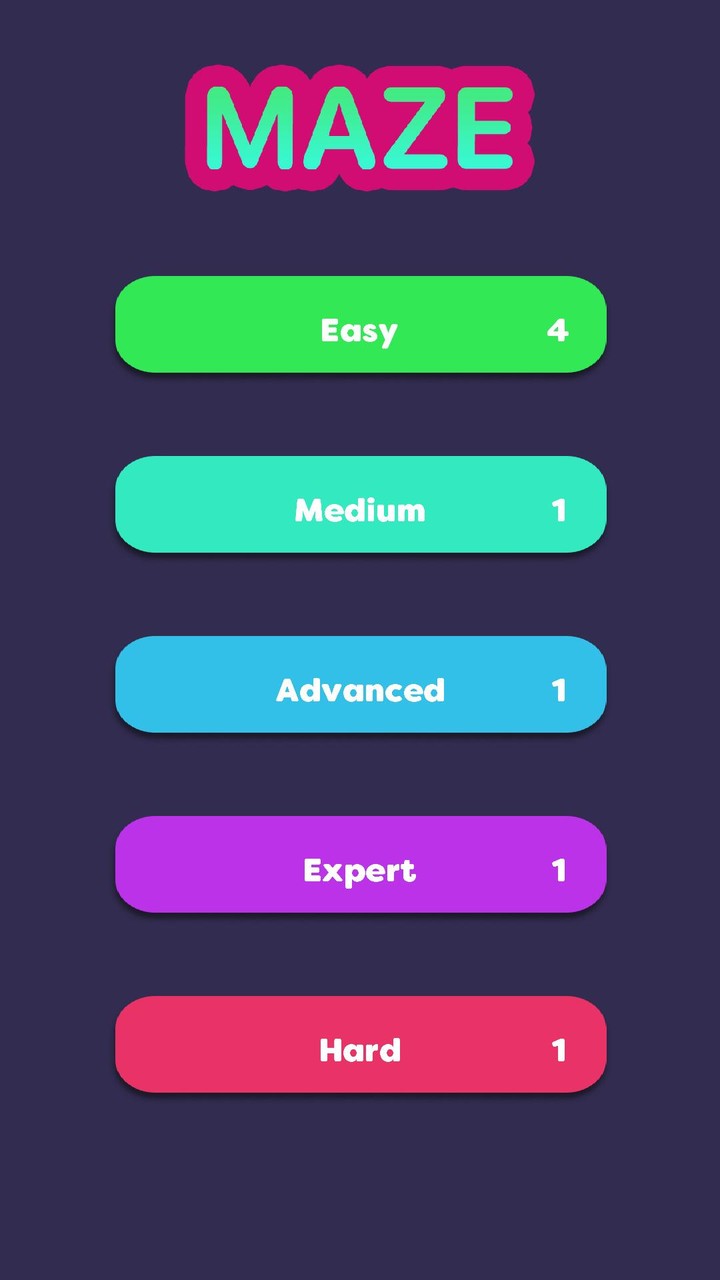
Task: Pick the Hard difficulty option
Action: click(360, 1045)
